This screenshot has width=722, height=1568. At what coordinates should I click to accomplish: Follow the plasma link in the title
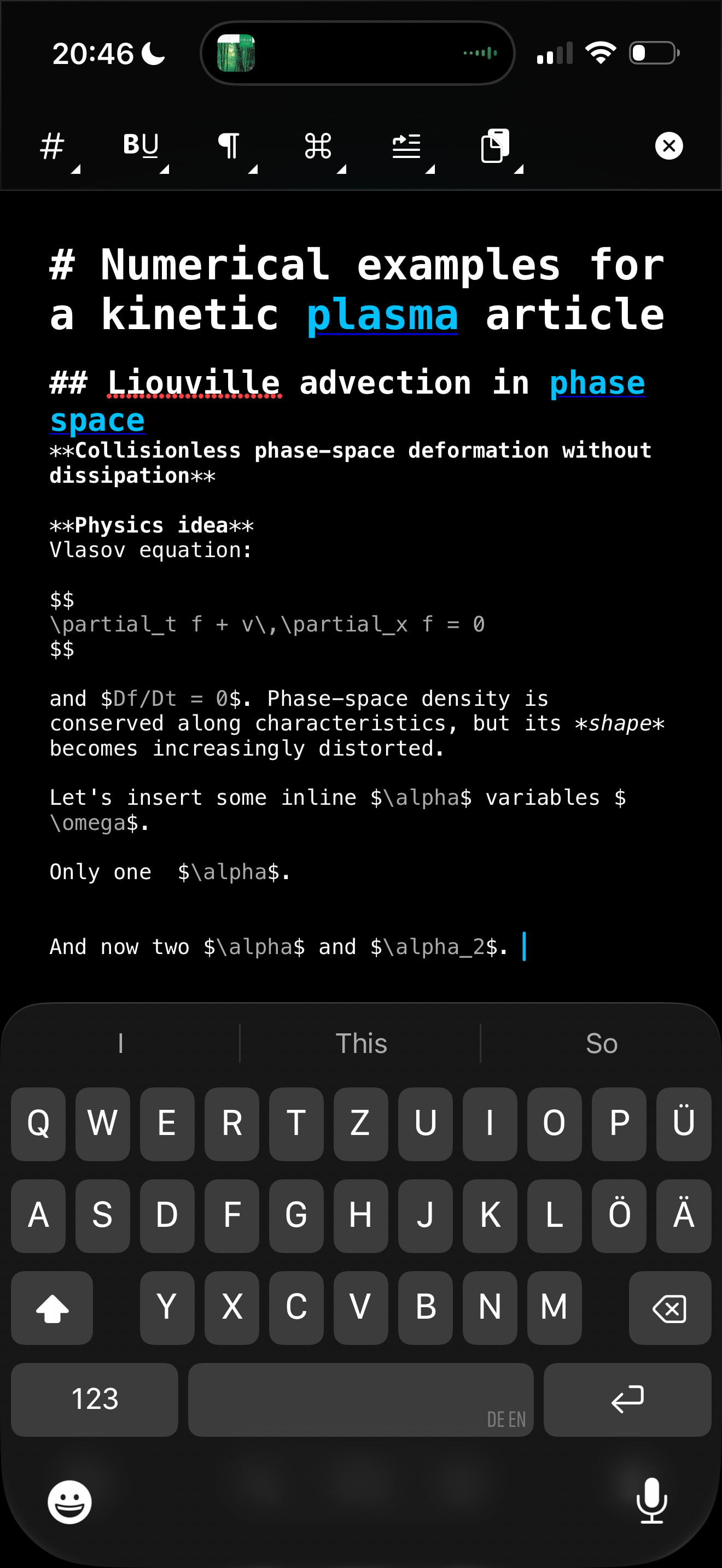[382, 315]
